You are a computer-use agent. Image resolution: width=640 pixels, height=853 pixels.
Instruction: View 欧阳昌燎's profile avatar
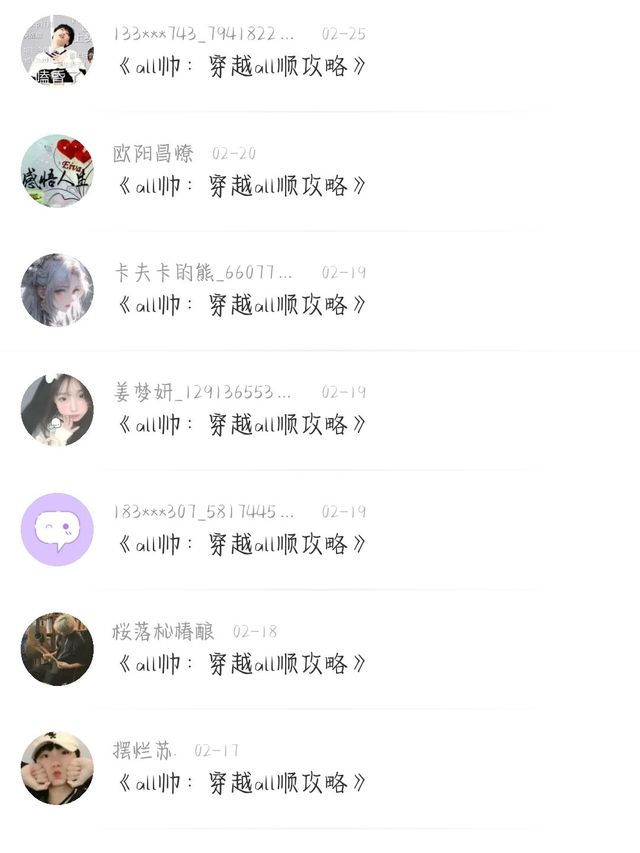click(57, 171)
